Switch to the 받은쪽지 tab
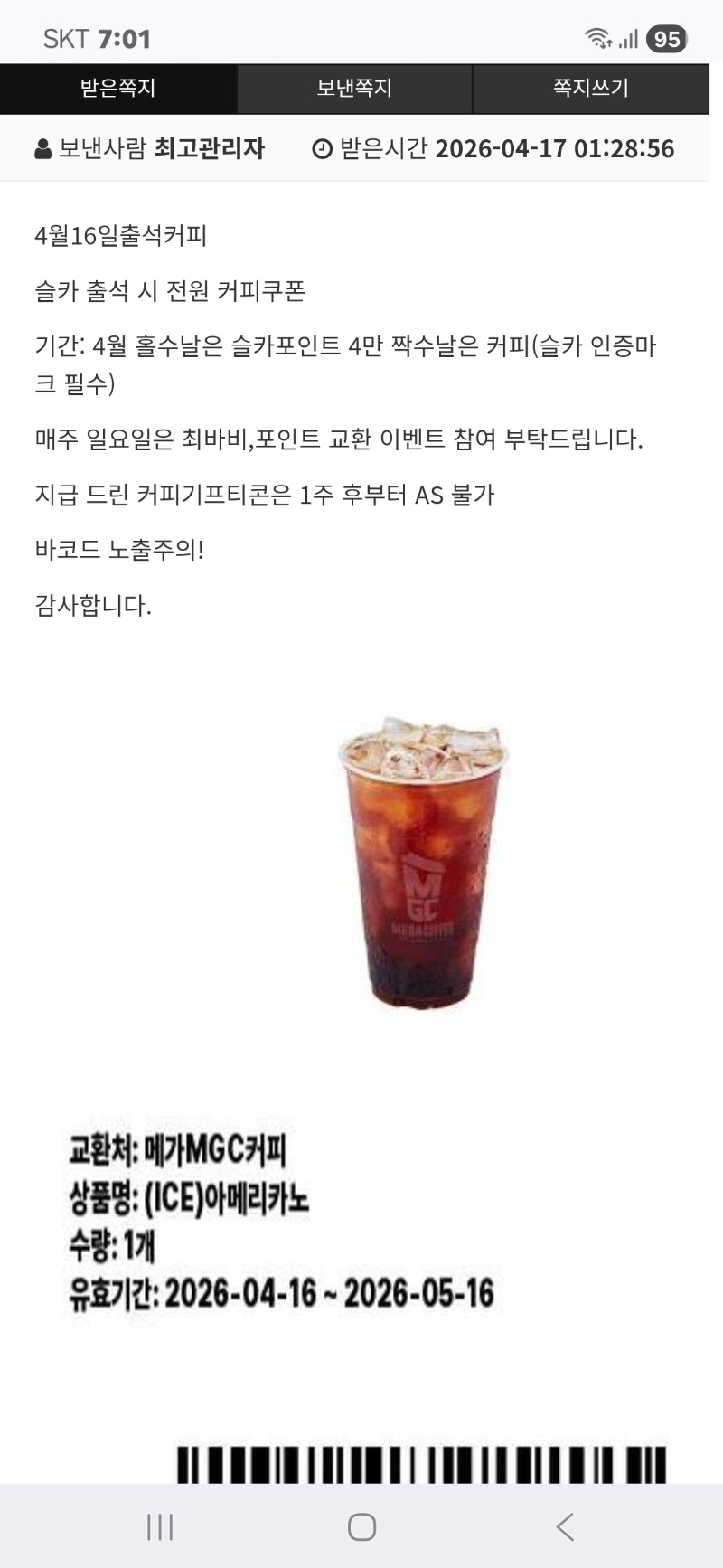Screen dimensions: 723x1568 (x=118, y=89)
